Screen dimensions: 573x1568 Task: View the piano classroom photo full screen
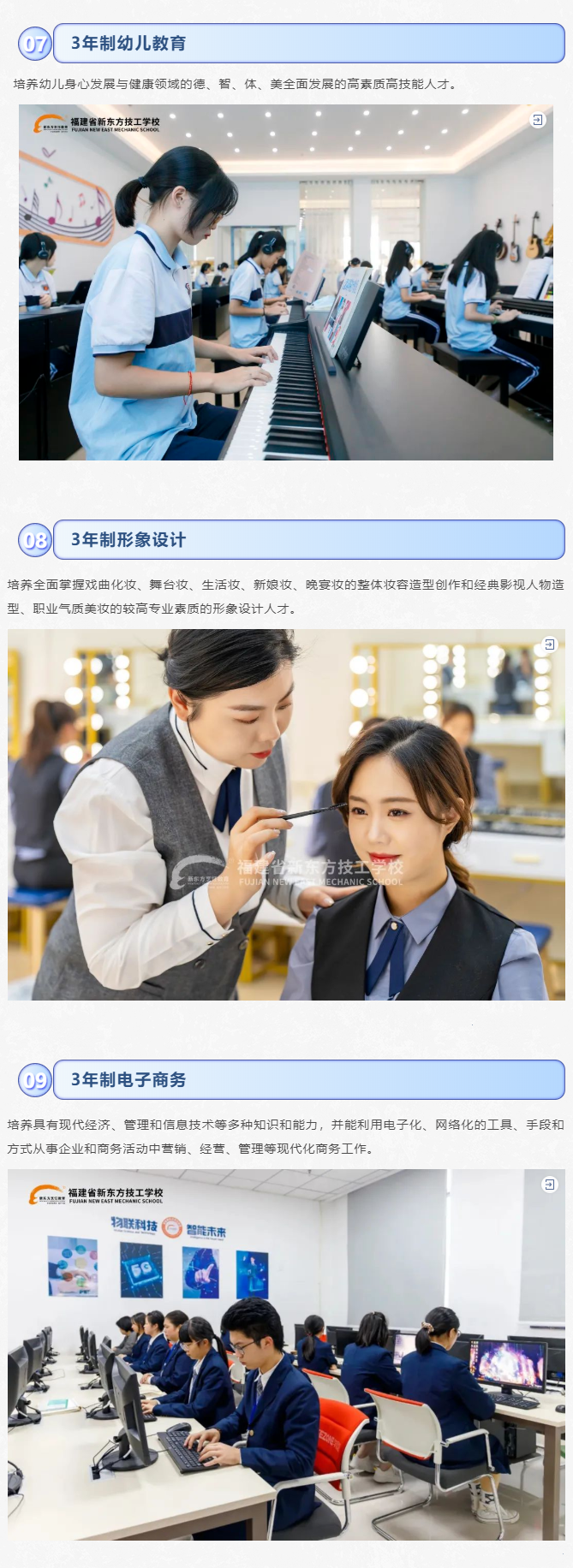pos(285,282)
